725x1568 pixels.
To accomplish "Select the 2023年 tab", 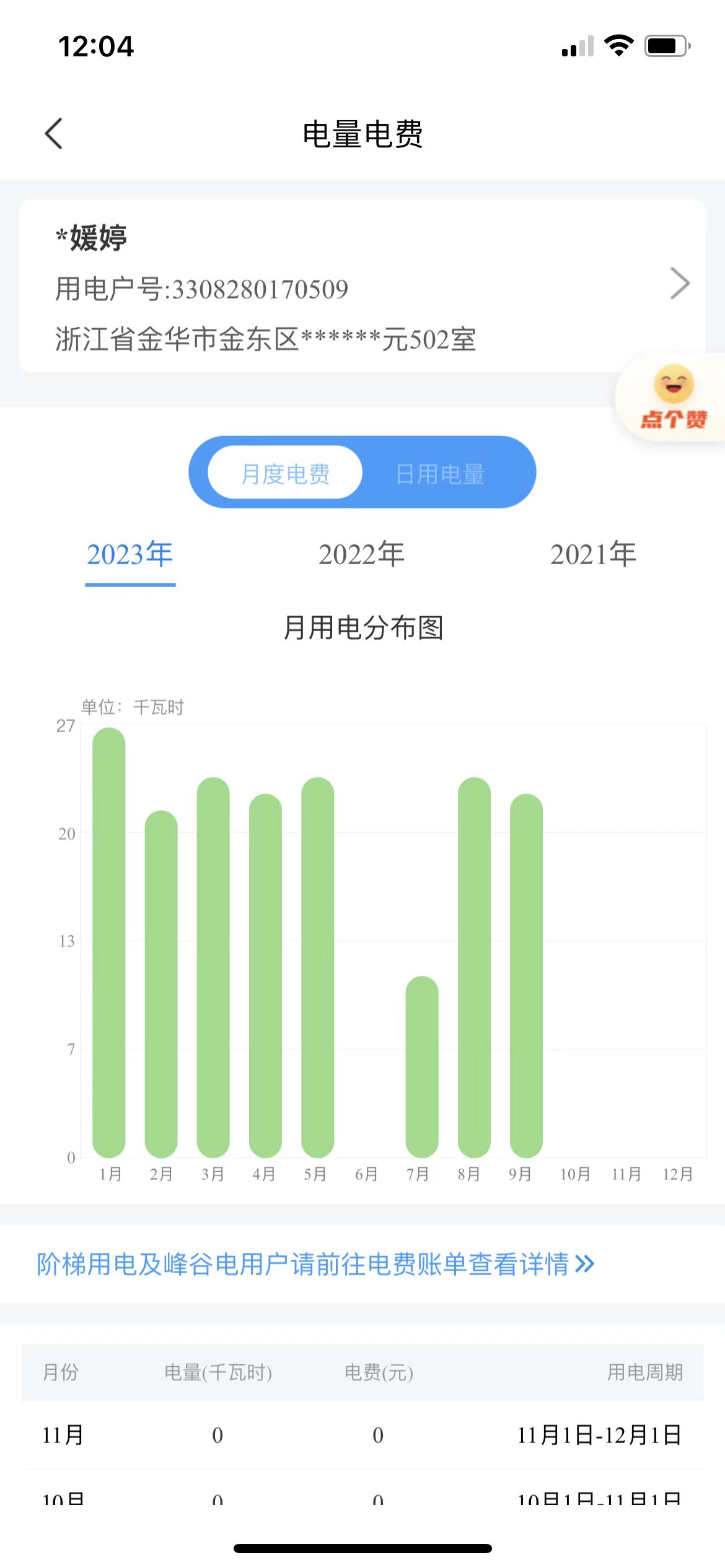I will coord(130,554).
